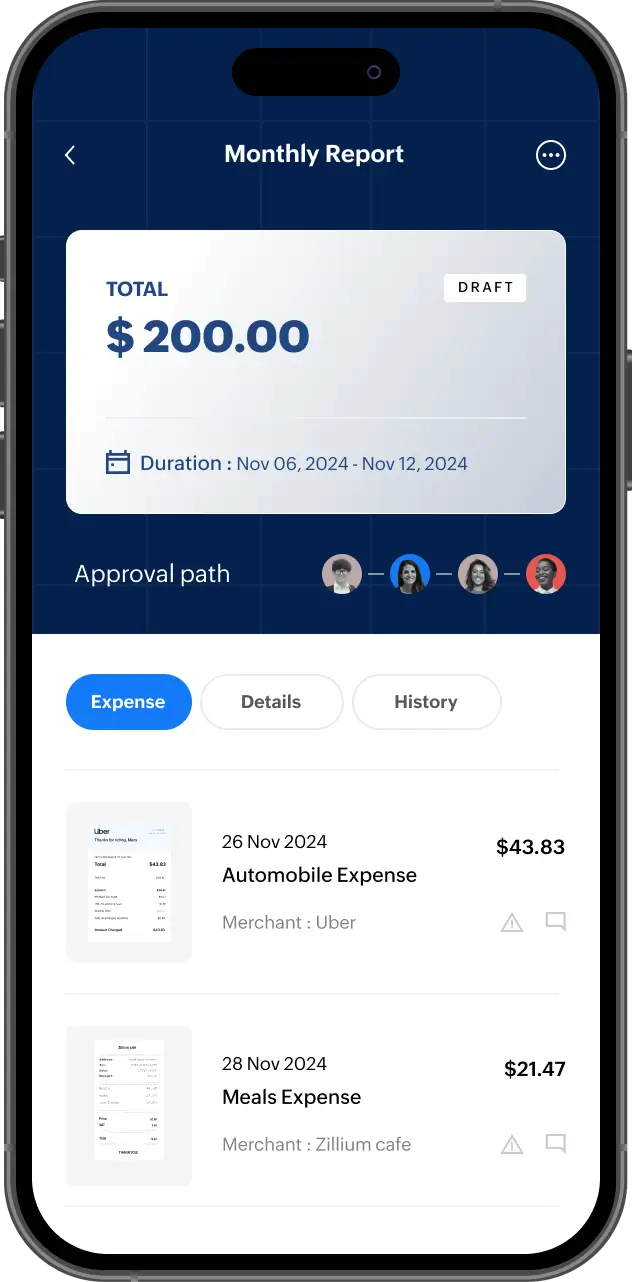The width and height of the screenshot is (632, 1282).
Task: Switch to the Details tab
Action: [271, 702]
